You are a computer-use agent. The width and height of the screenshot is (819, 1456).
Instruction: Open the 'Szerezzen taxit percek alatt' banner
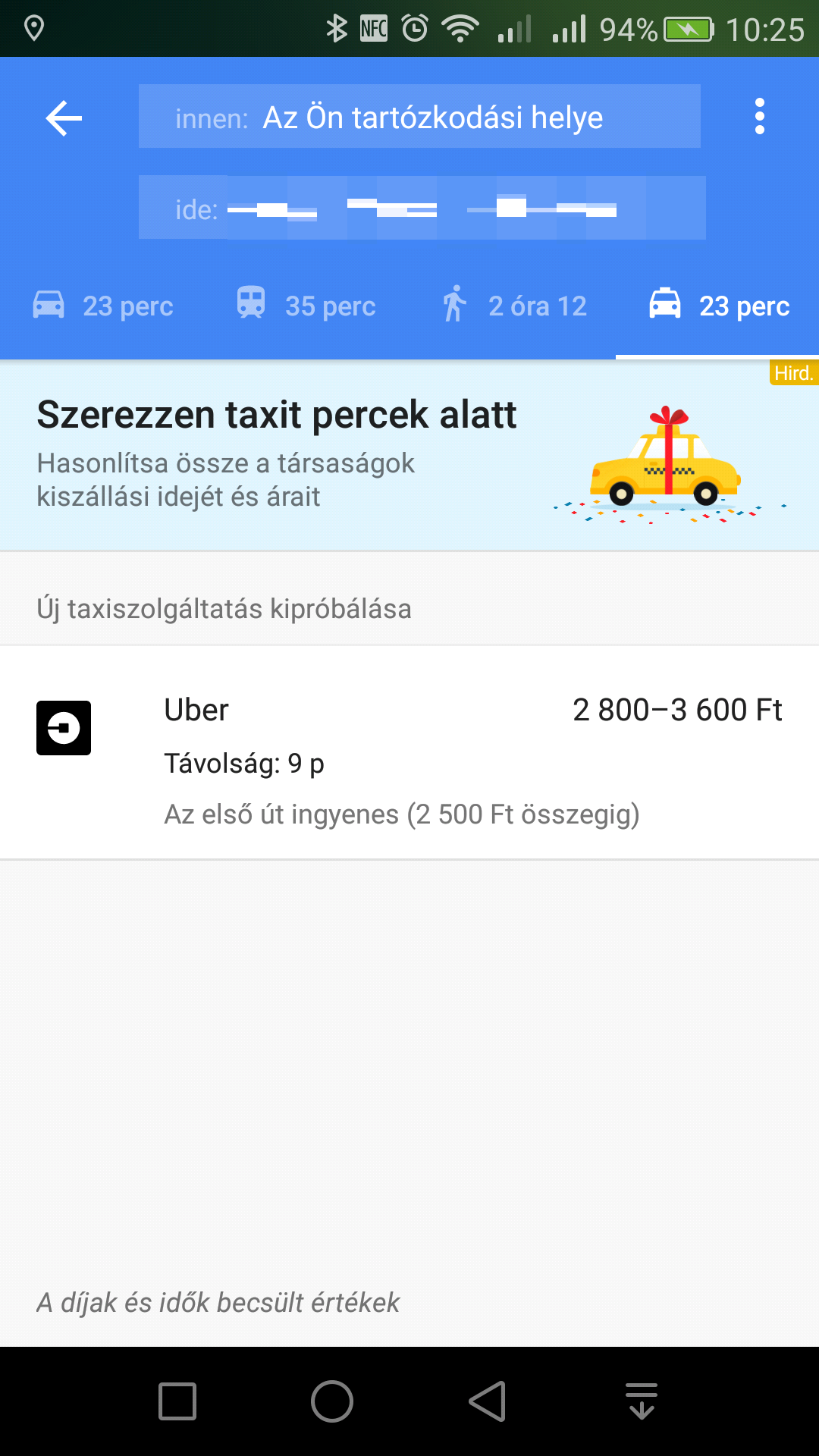[x=409, y=455]
